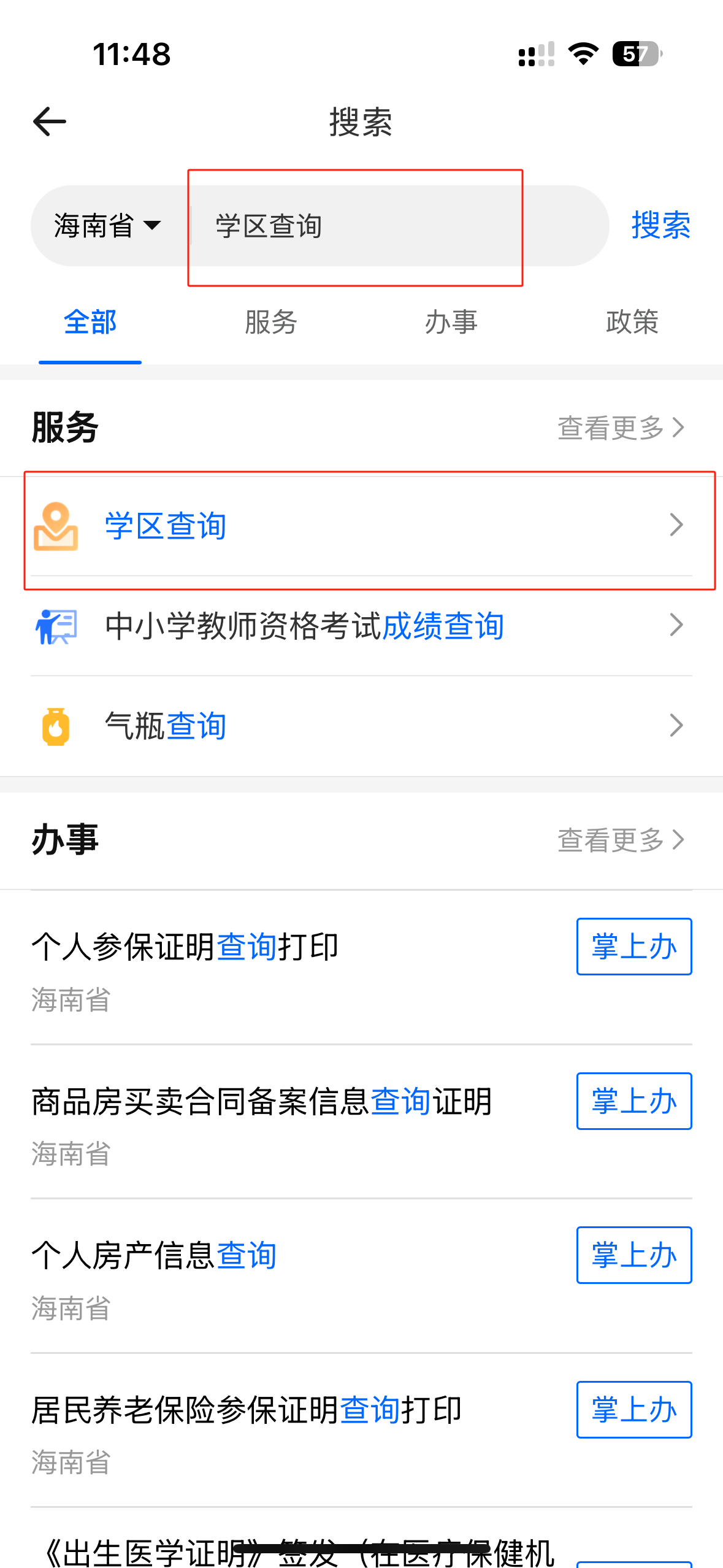Image resolution: width=723 pixels, height=1568 pixels.
Task: Tap the blue 搜索 button
Action: pos(661,225)
